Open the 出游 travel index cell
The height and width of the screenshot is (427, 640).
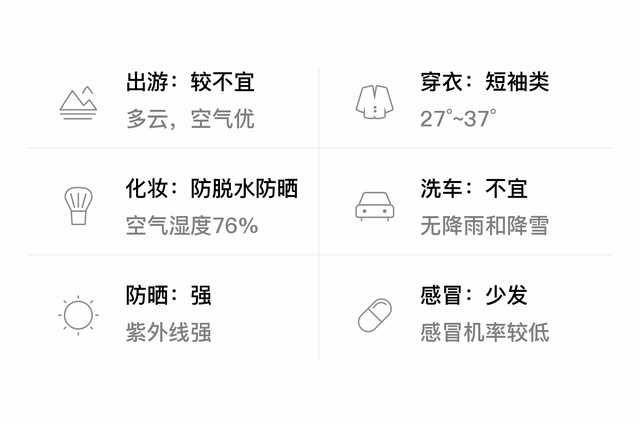[175, 100]
